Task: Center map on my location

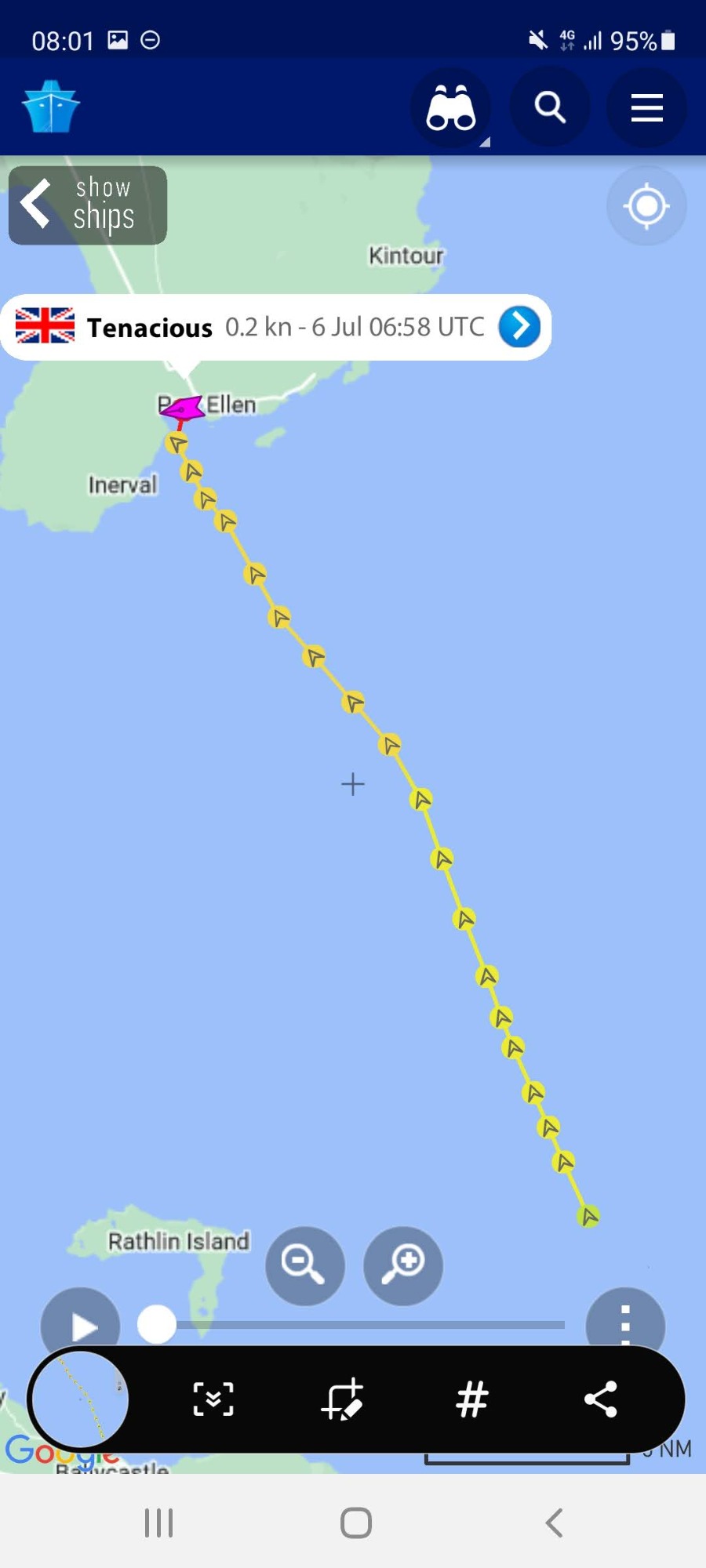Action: pos(646,206)
